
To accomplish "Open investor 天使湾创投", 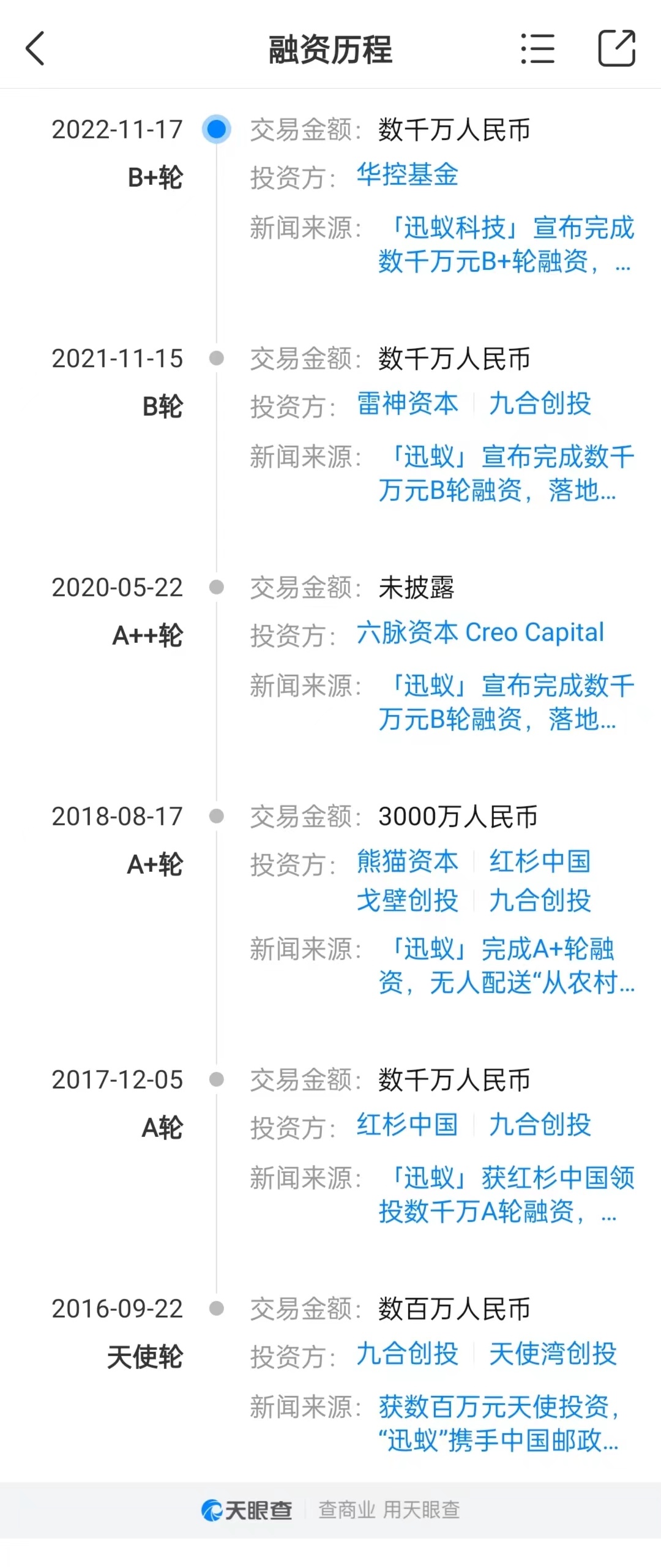I will [x=553, y=1354].
